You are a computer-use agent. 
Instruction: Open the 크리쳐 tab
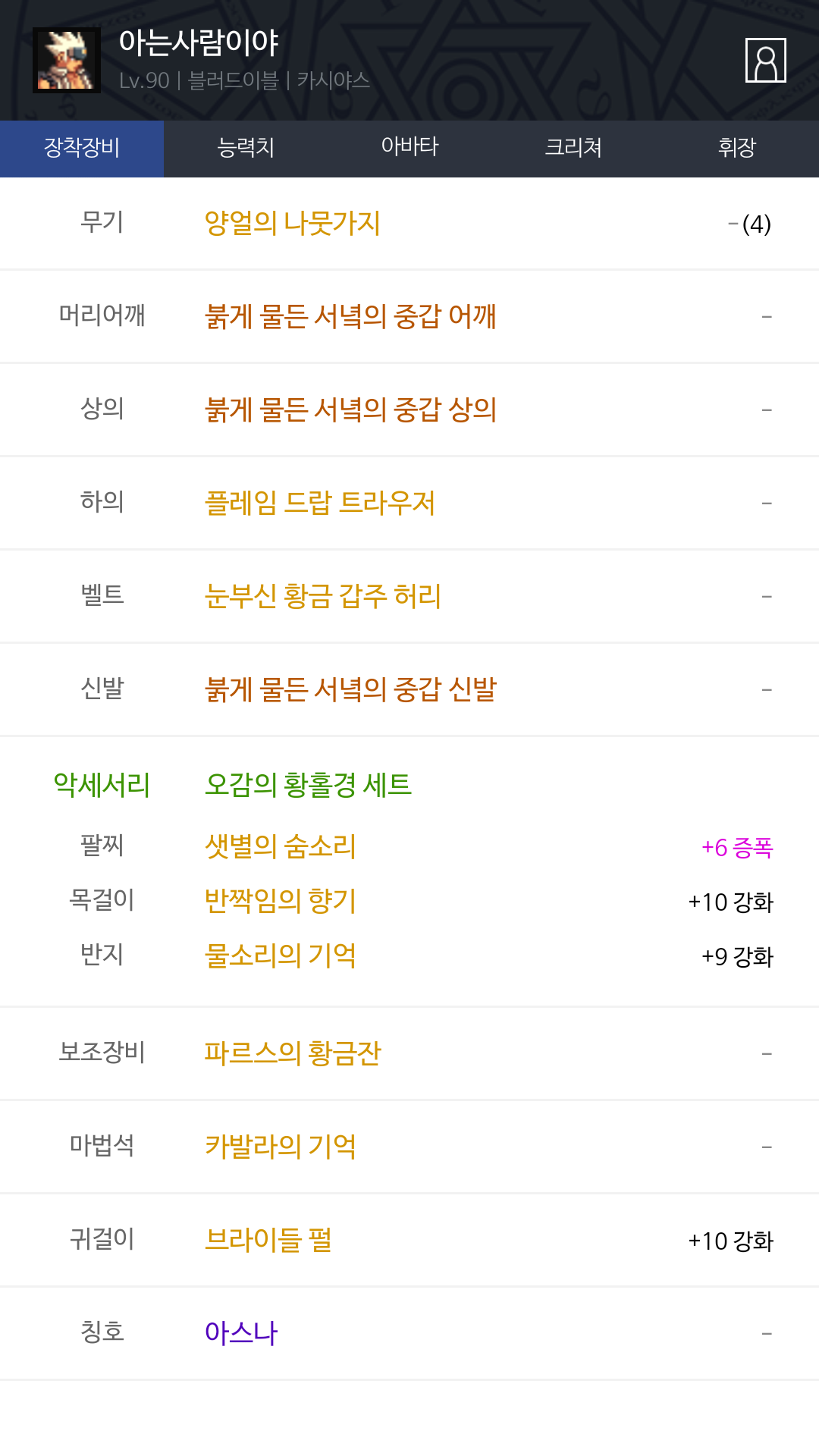point(573,149)
